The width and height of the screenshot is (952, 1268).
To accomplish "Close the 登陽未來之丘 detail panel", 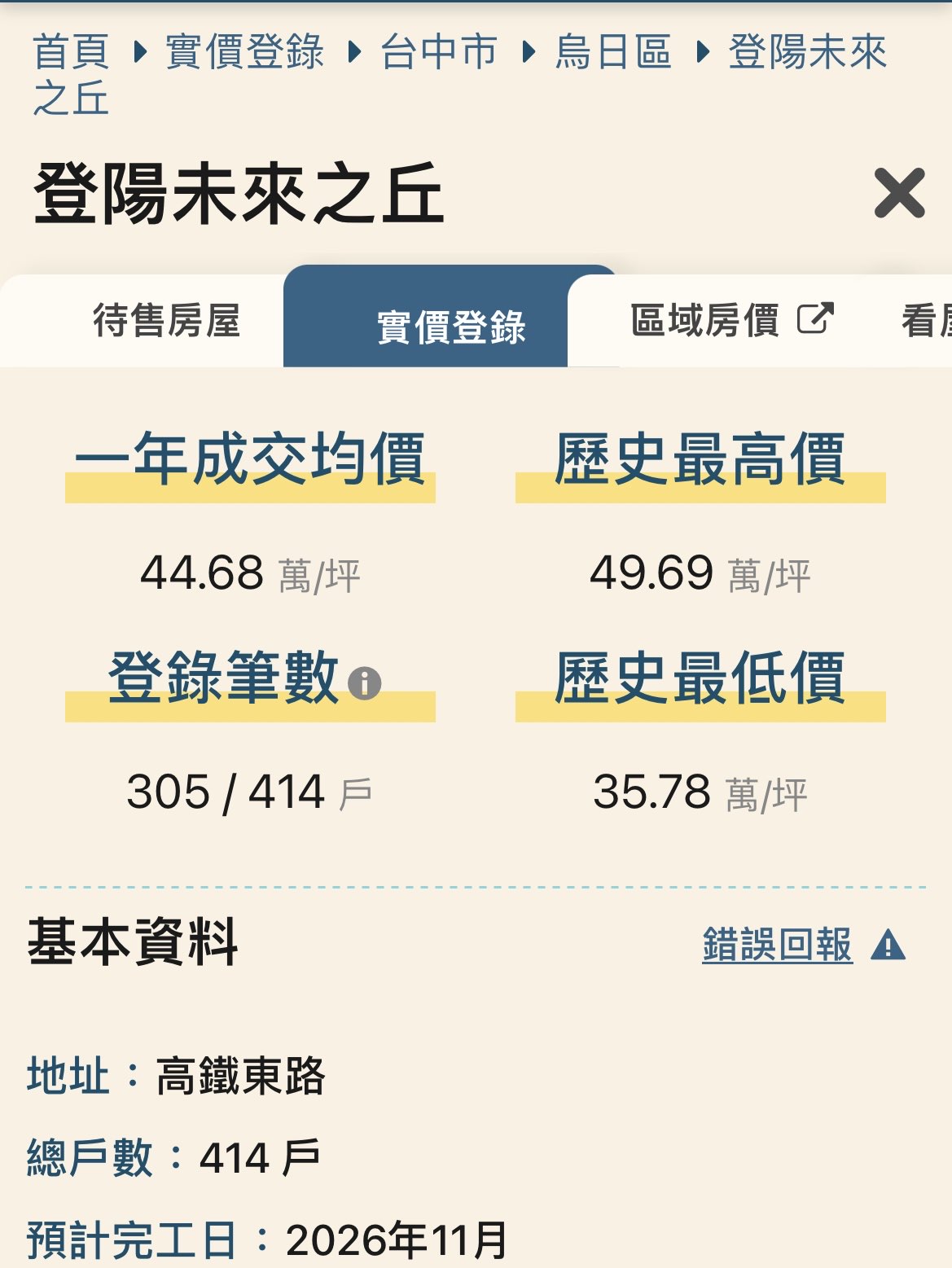I will click(899, 194).
